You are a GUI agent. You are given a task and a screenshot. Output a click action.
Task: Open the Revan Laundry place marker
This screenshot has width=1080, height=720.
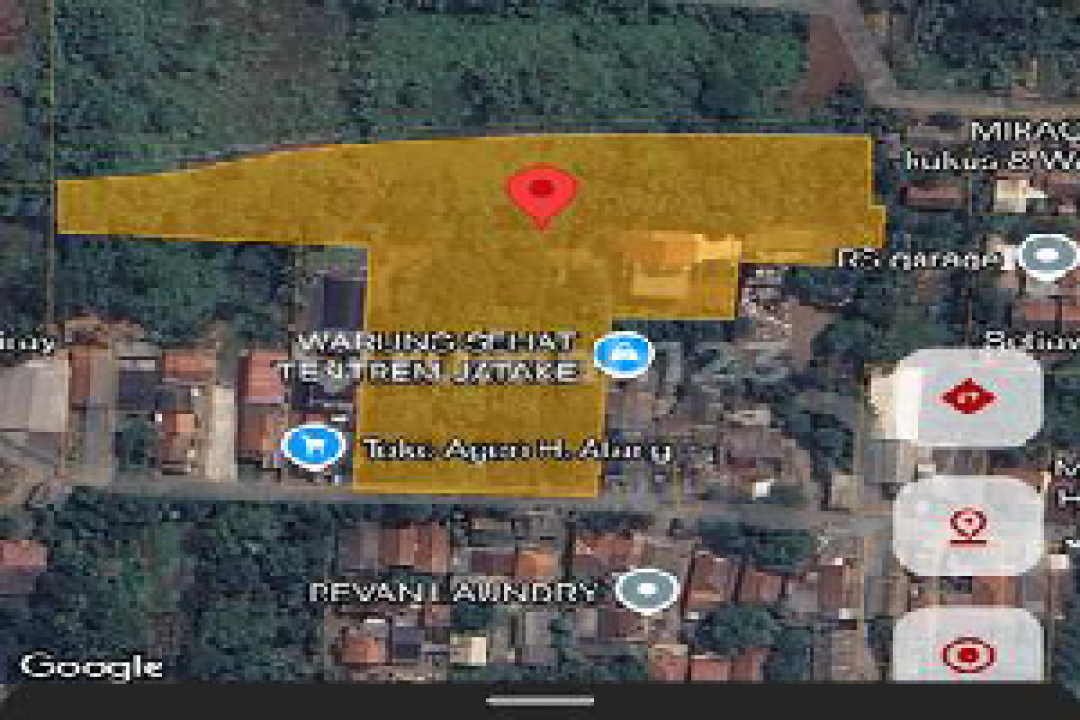coord(646,590)
